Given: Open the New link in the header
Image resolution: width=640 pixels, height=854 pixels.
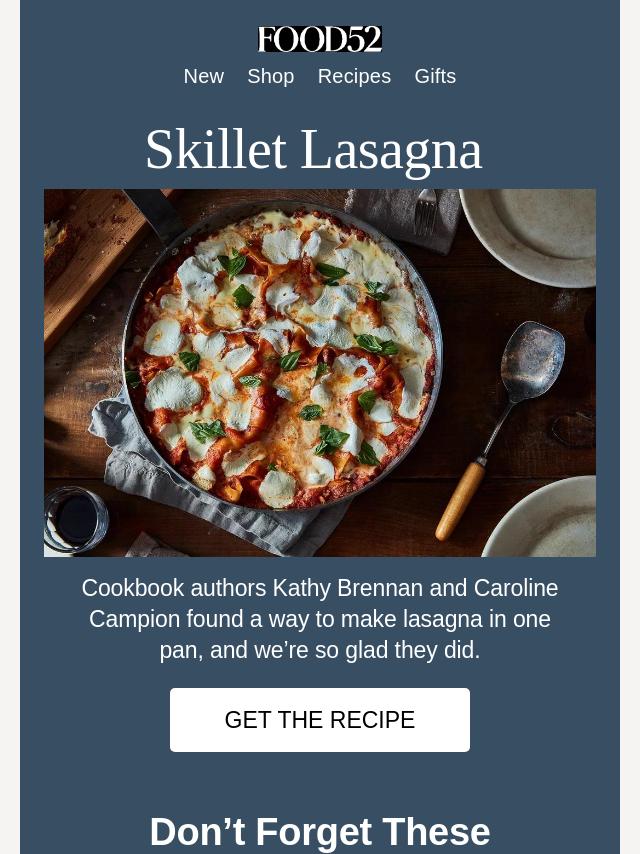Looking at the screenshot, I should point(203,76).
